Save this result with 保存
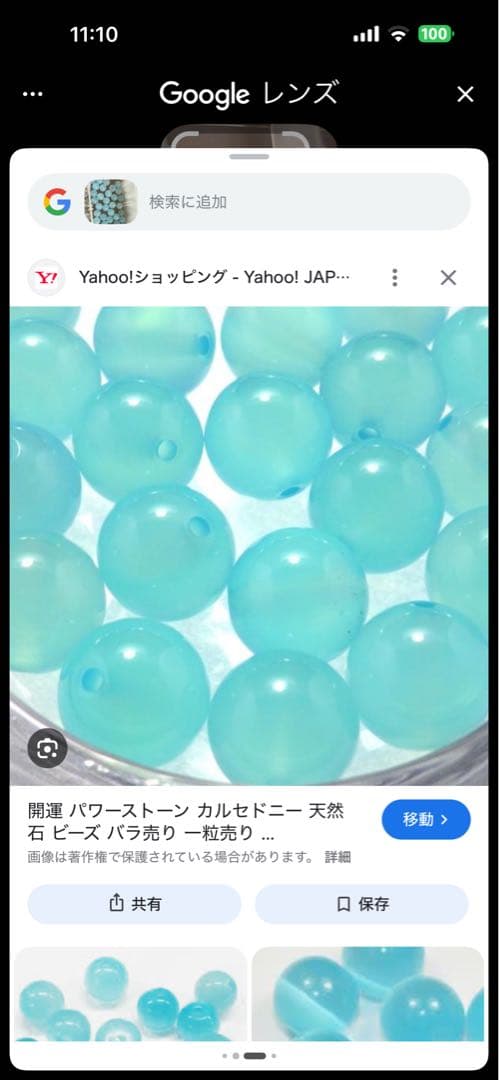 (x=362, y=904)
